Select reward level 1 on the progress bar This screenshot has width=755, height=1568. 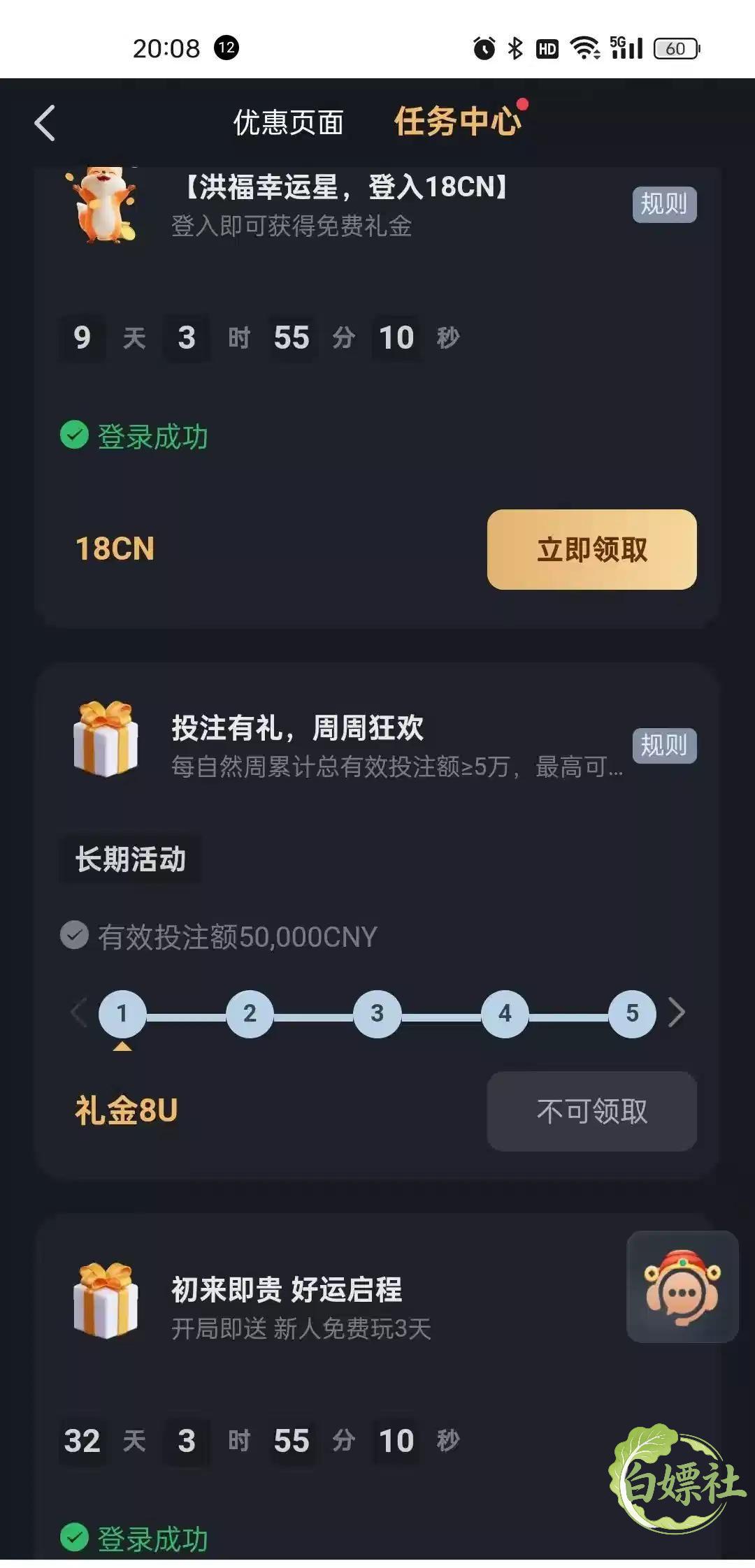tap(122, 1013)
